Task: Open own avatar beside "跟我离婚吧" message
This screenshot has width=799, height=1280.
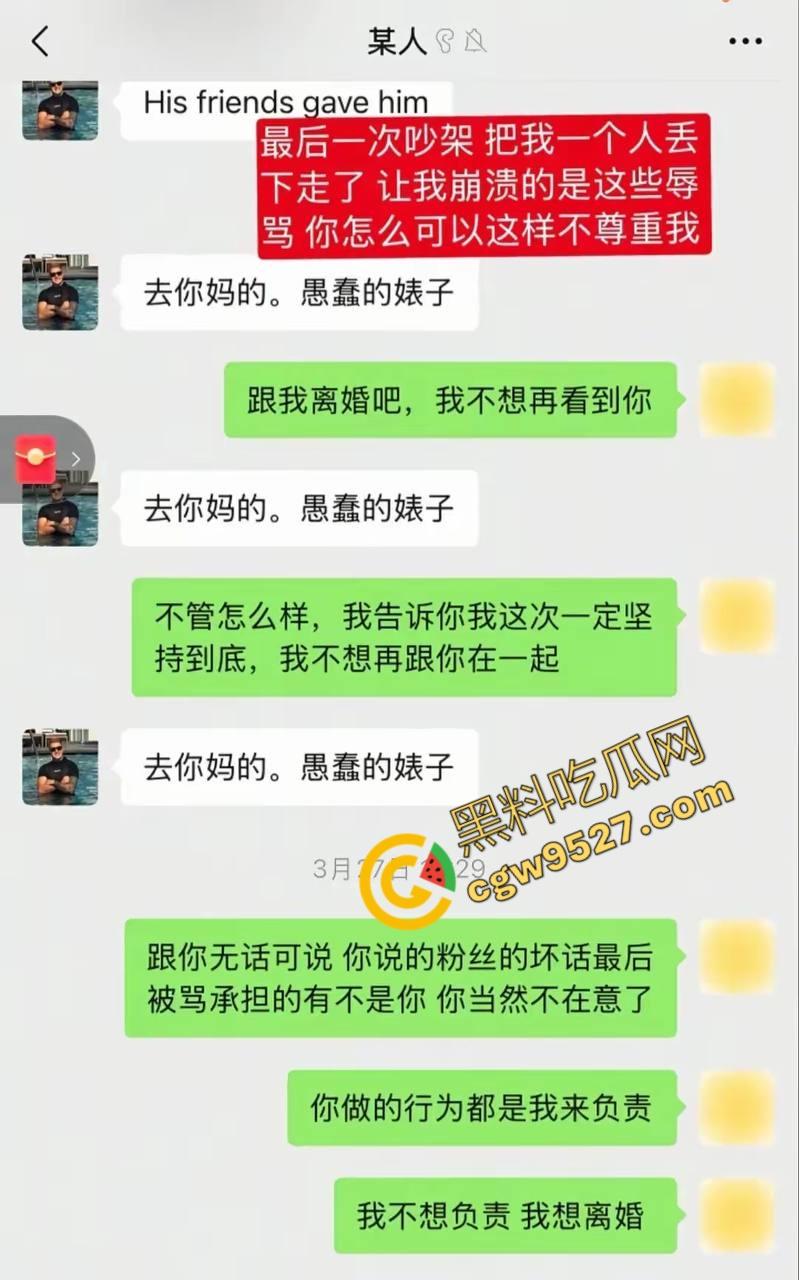Action: pyautogui.click(x=737, y=400)
